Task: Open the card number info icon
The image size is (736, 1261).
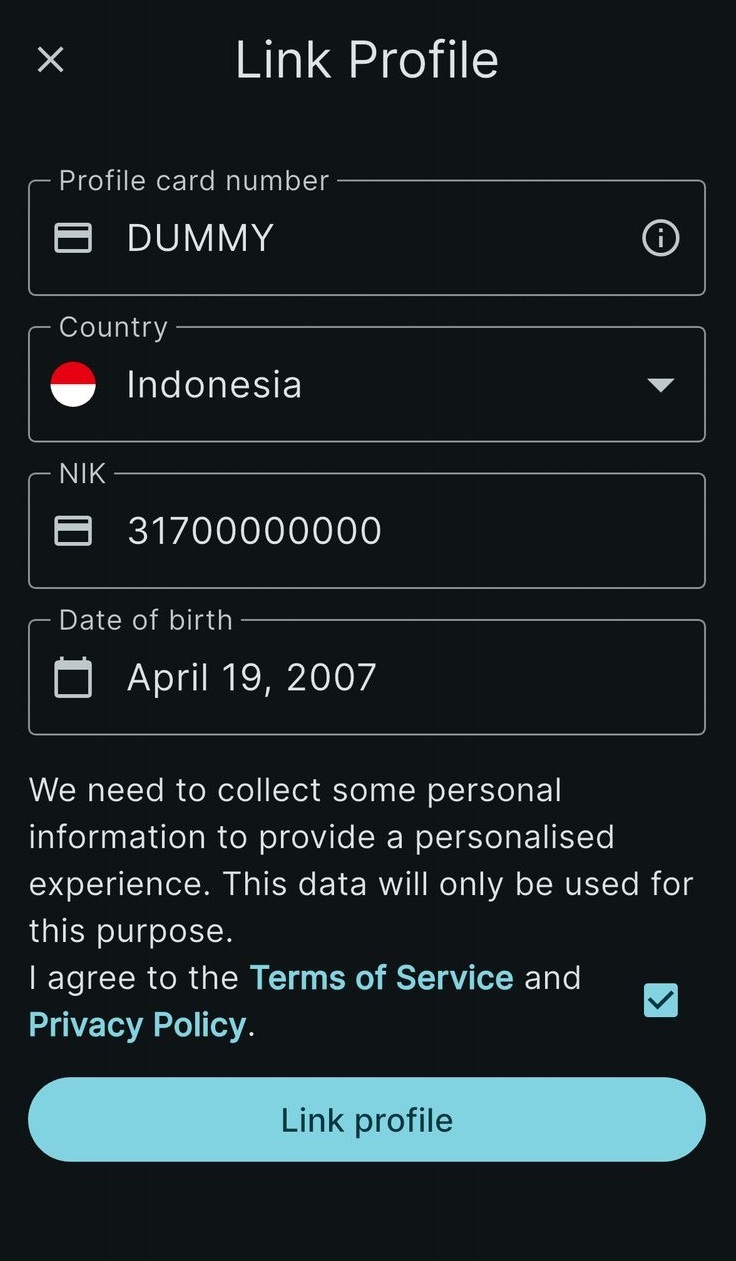Action: coord(660,238)
